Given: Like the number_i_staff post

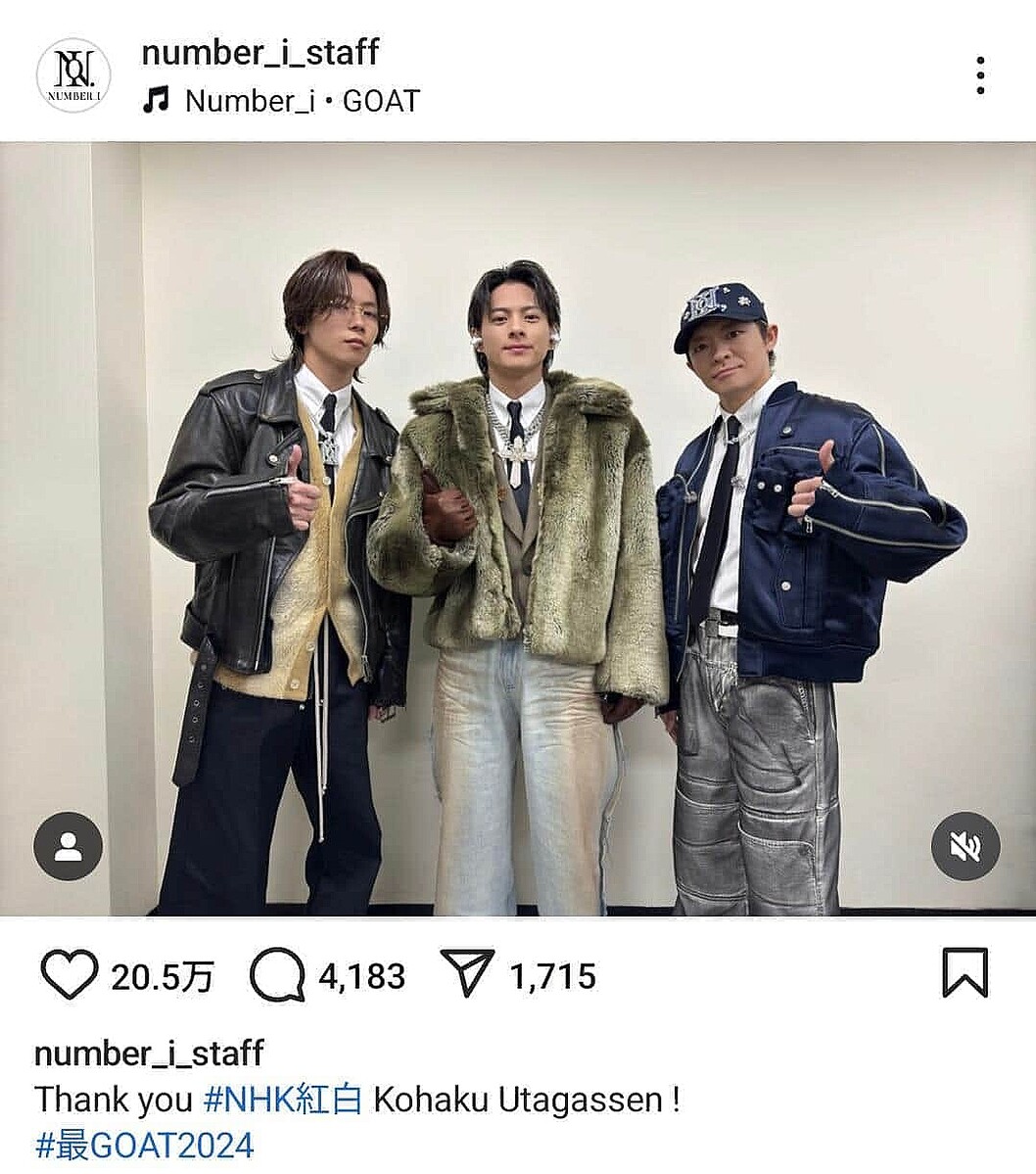Looking at the screenshot, I should (x=70, y=974).
